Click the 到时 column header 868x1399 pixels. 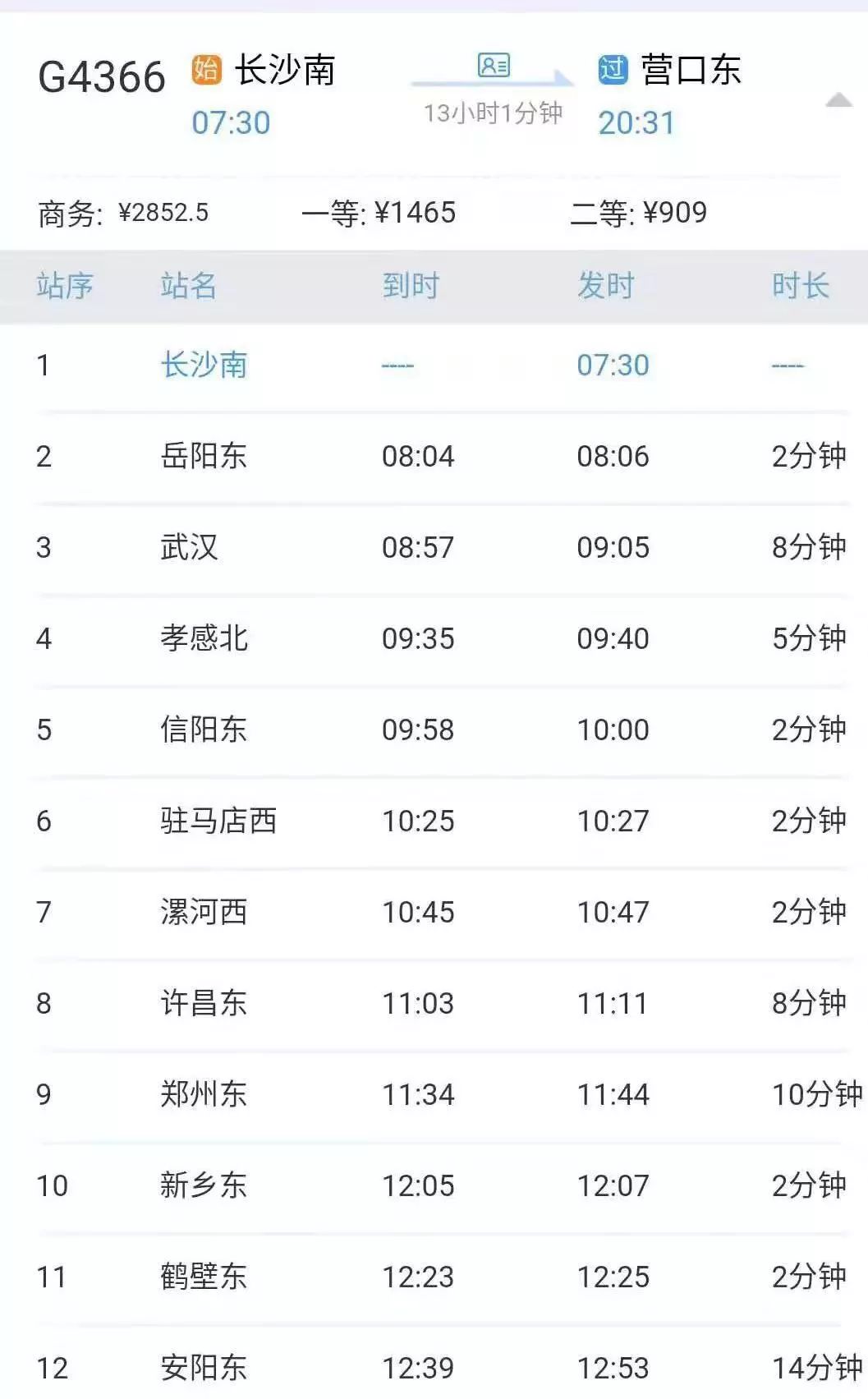411,286
